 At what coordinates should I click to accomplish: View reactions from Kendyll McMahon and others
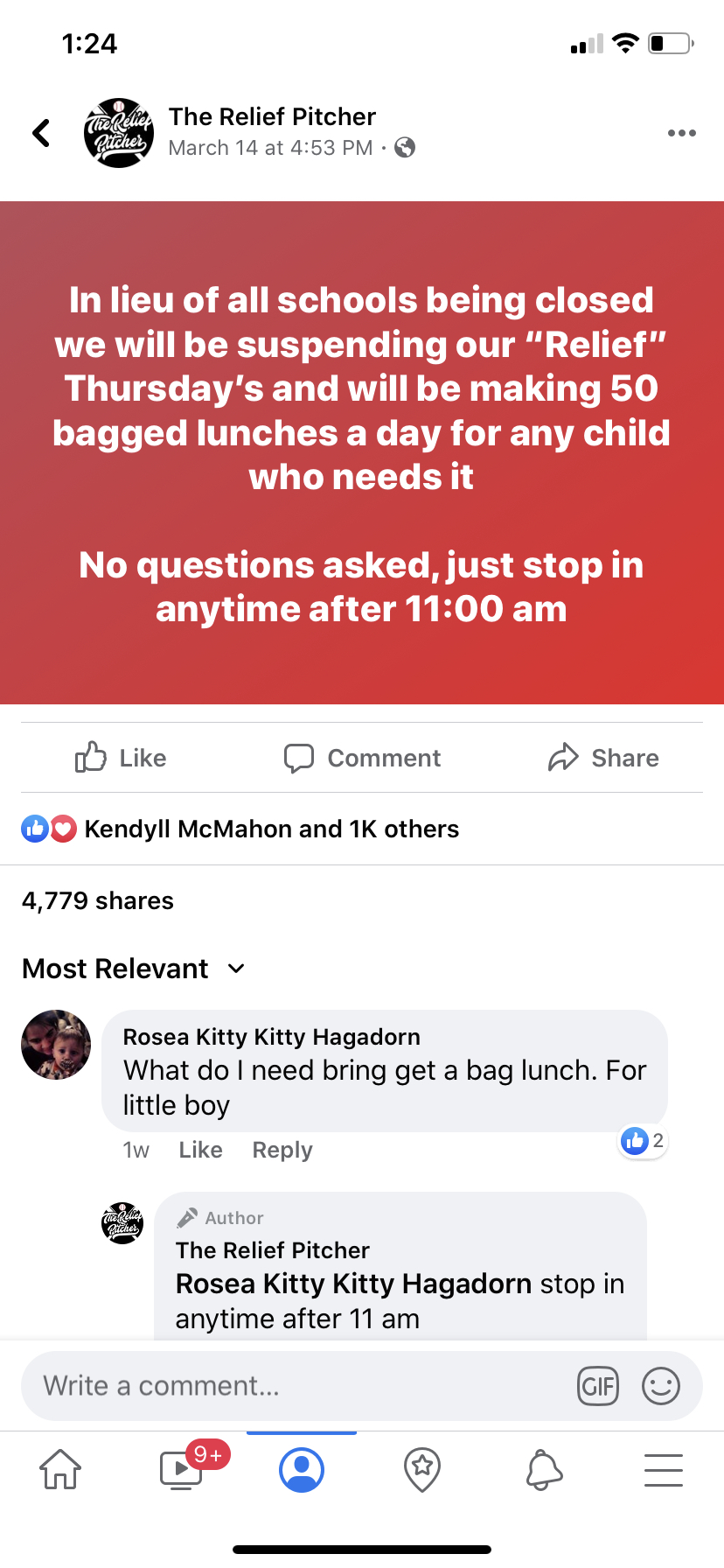pyautogui.click(x=271, y=829)
